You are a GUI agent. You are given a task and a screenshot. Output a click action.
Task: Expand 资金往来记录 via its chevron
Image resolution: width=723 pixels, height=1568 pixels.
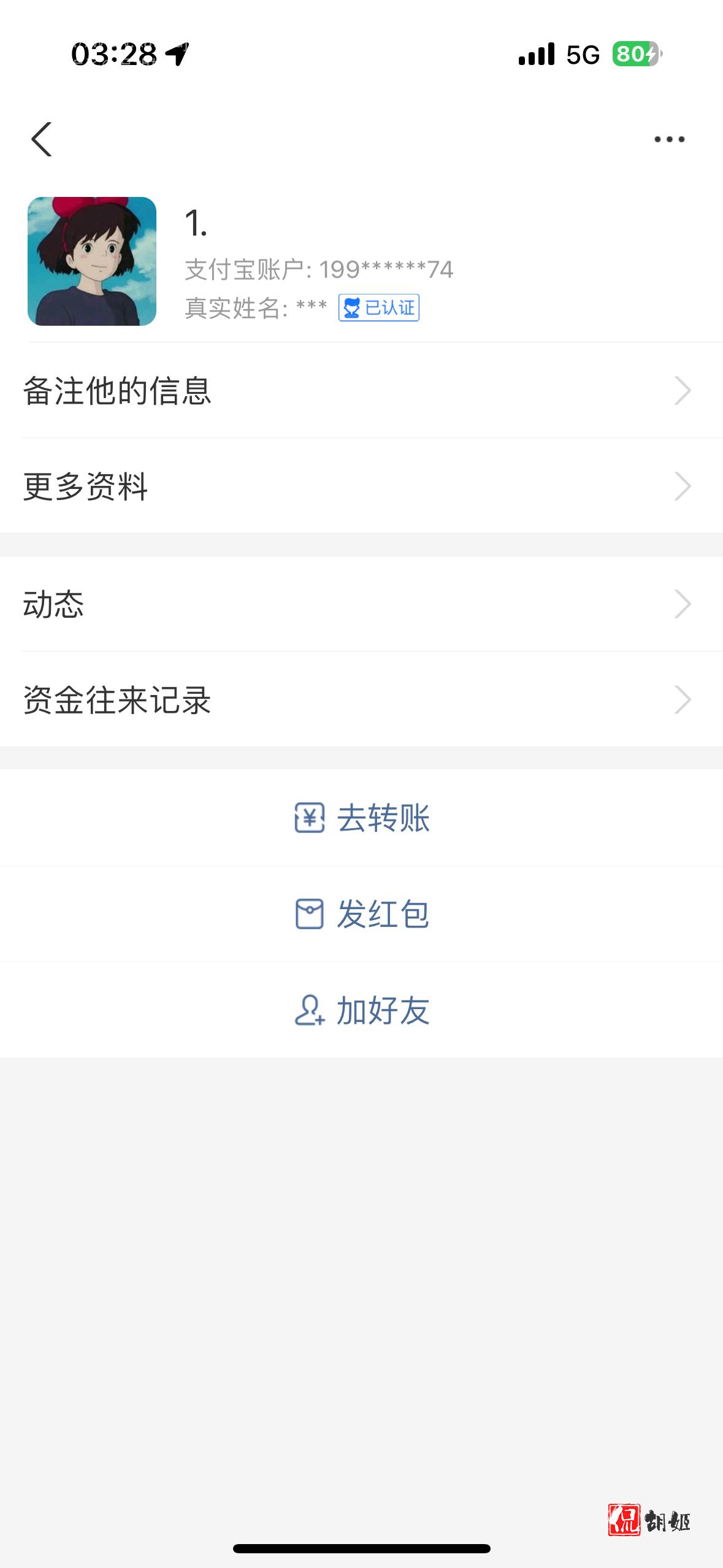pyautogui.click(x=683, y=699)
